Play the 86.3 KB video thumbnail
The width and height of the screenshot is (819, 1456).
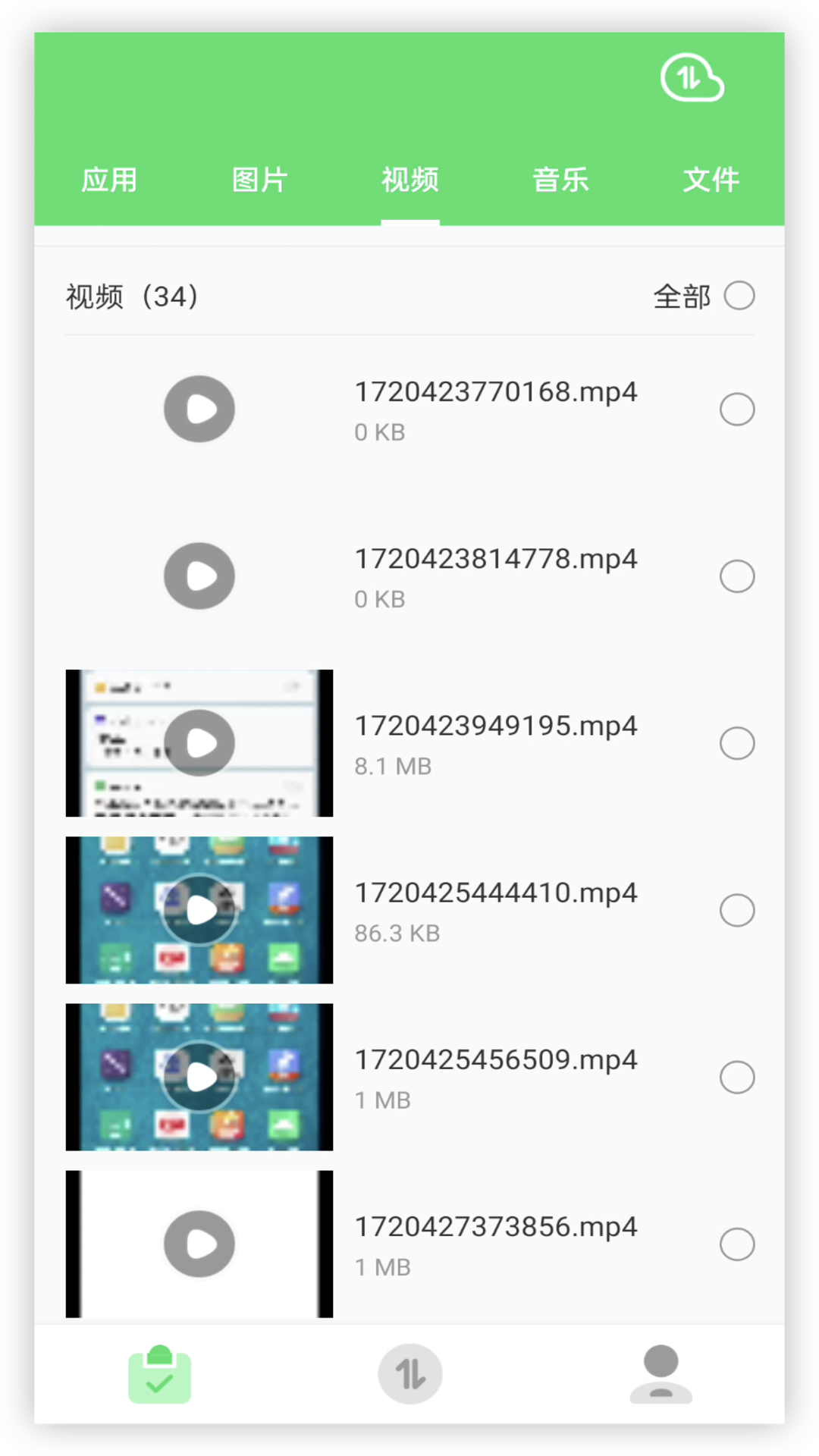click(x=199, y=910)
